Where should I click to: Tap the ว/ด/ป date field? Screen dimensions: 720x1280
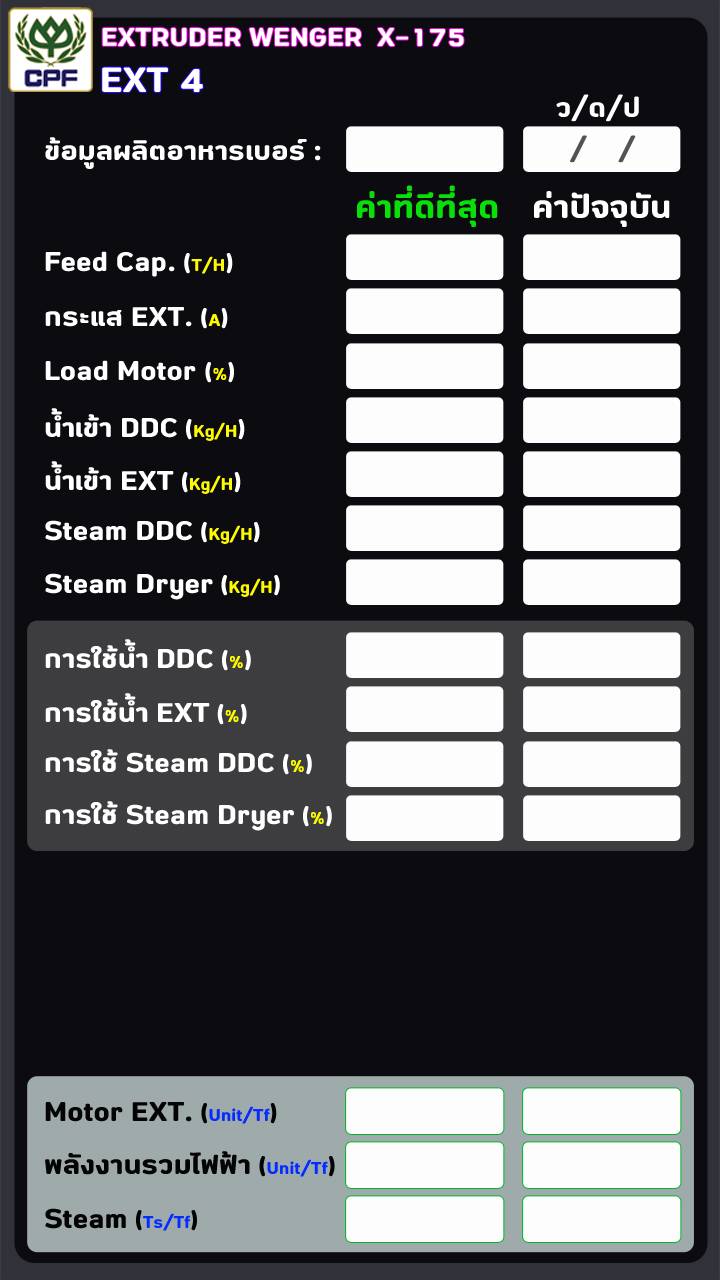[602, 149]
